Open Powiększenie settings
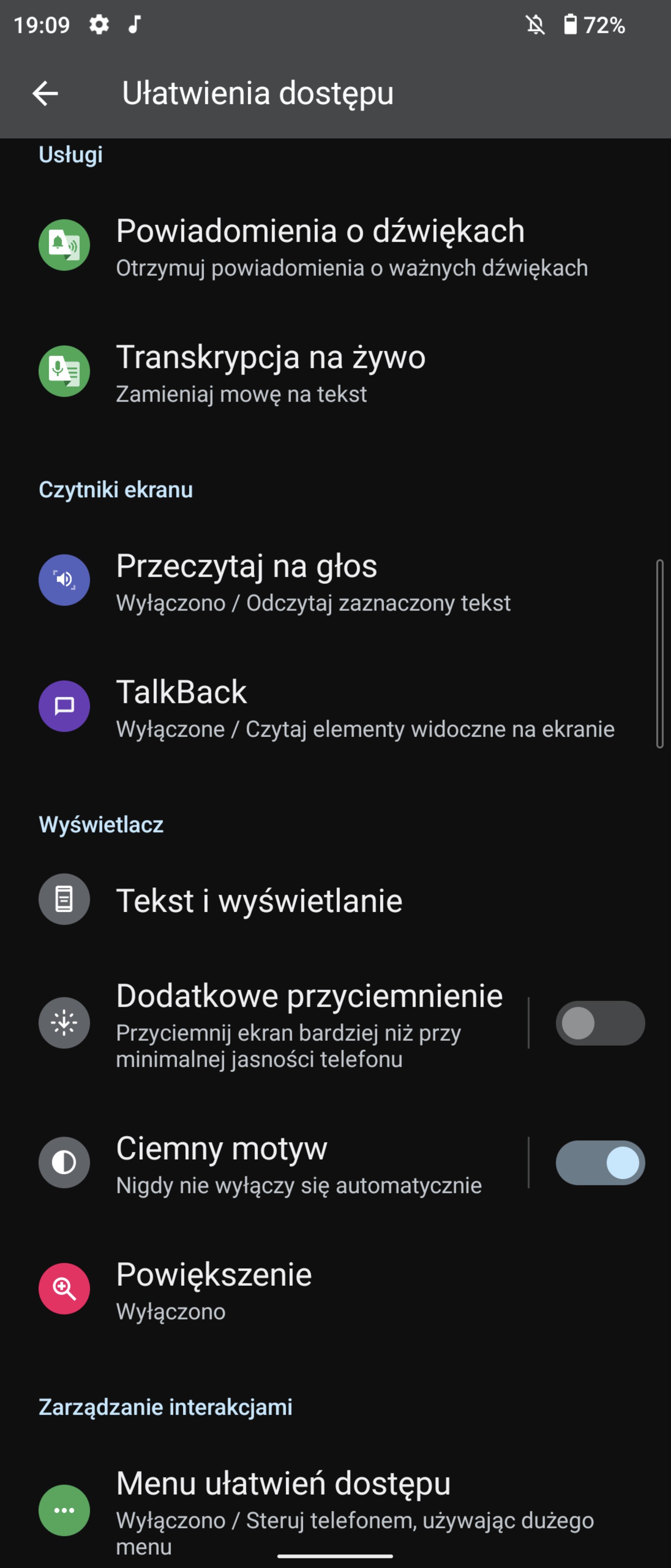 click(x=214, y=1289)
